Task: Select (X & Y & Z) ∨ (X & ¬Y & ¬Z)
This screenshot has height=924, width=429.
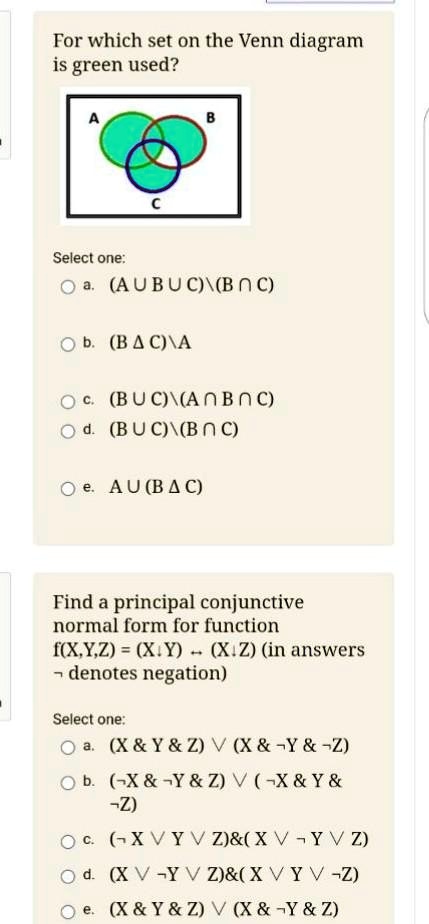Action: point(68,748)
